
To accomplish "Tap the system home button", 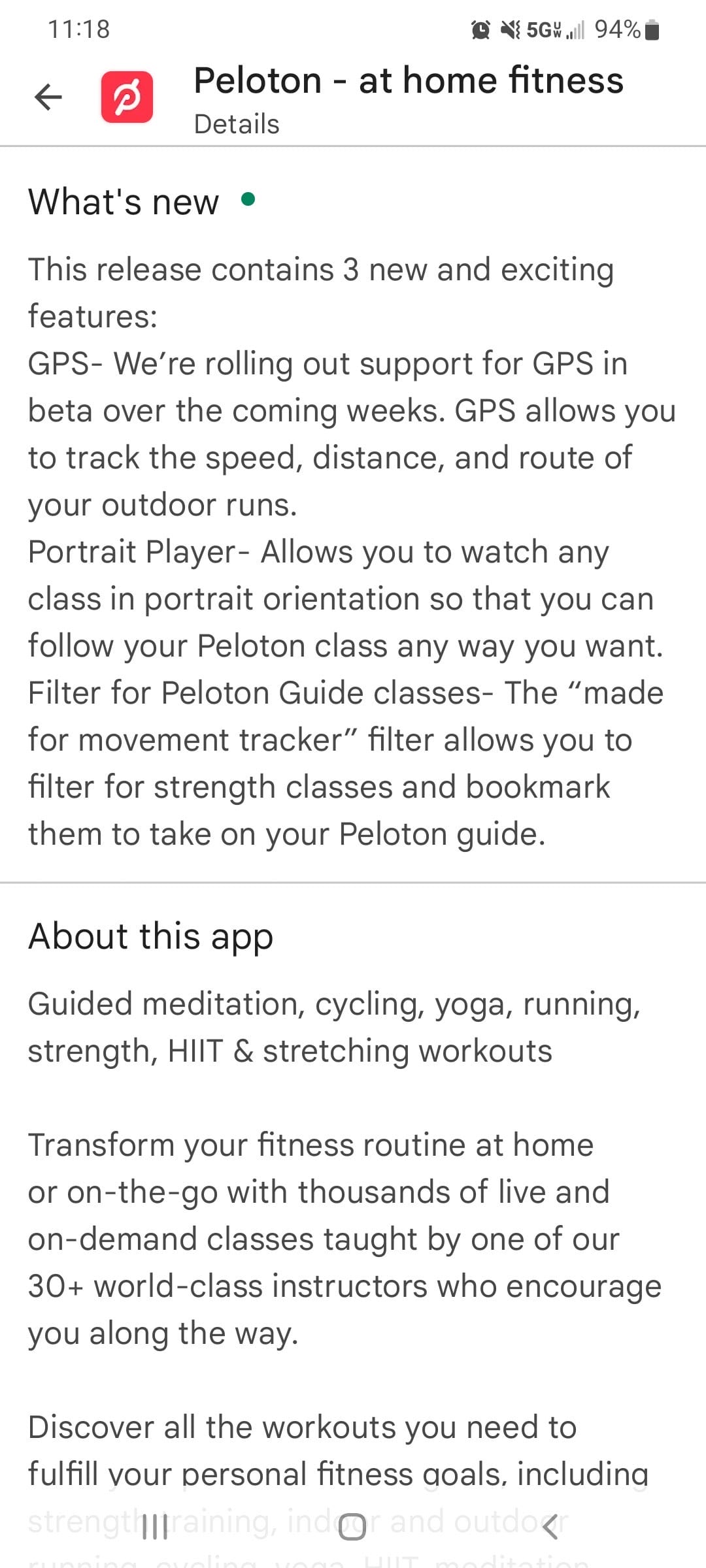I will [x=352, y=1527].
